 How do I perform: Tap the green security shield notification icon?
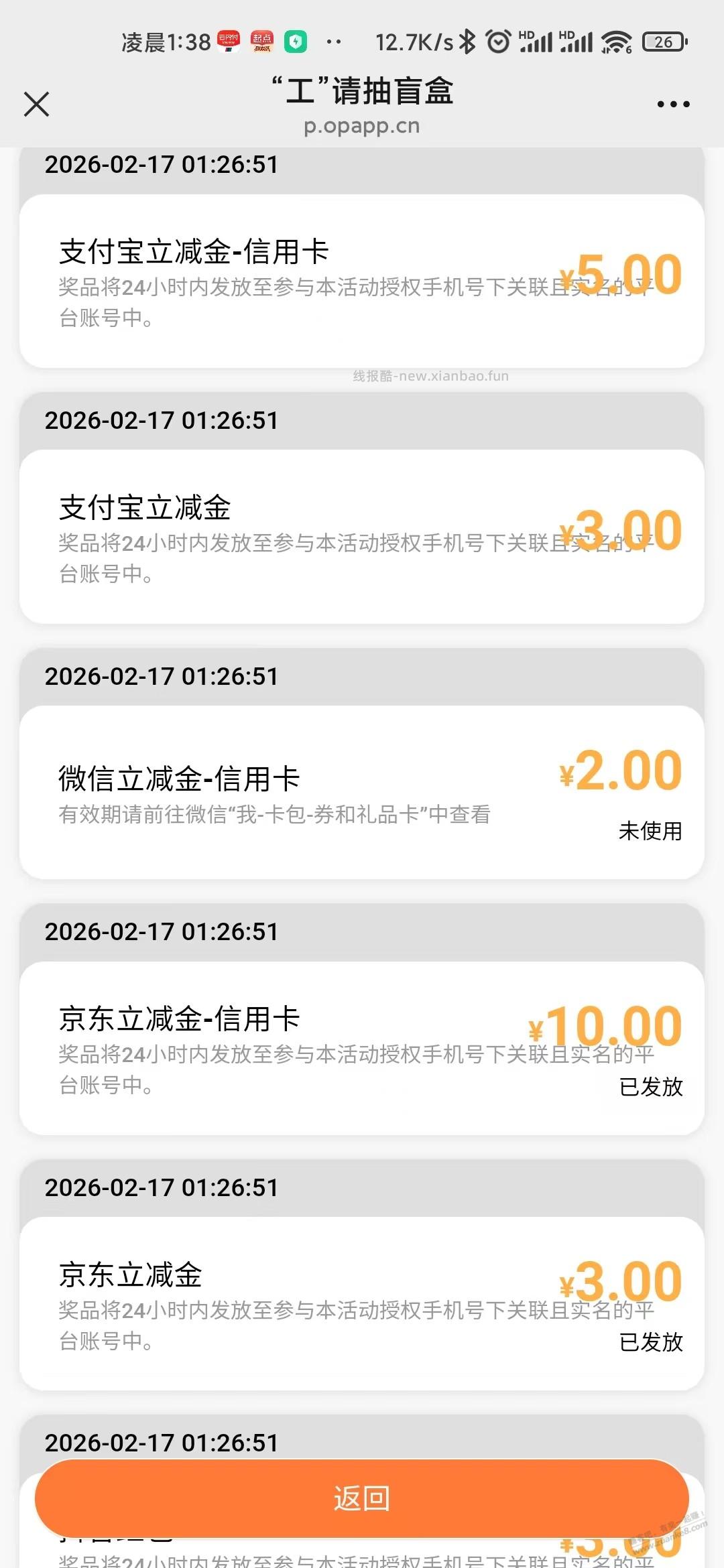point(297,42)
